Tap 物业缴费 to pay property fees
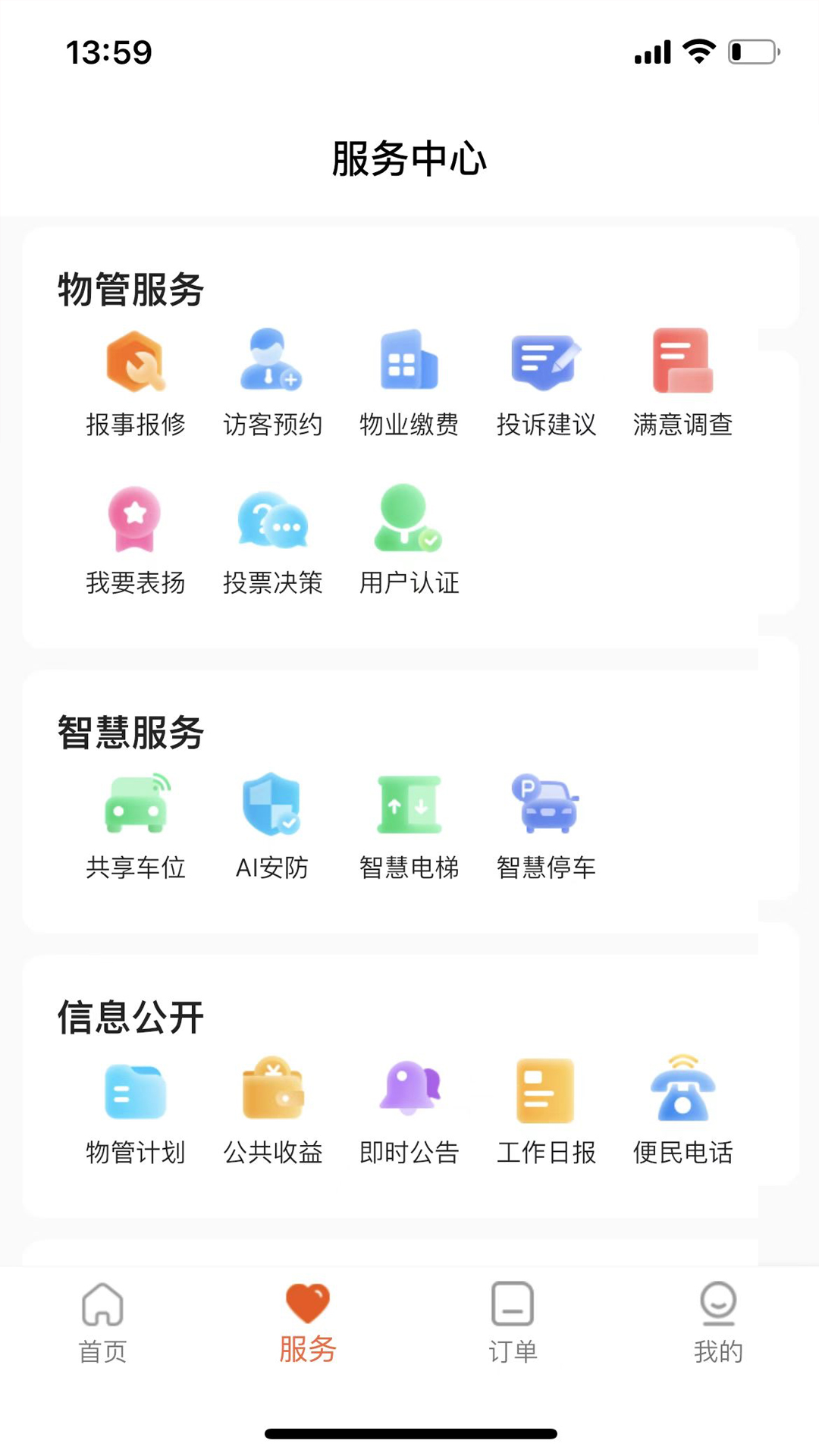The width and height of the screenshot is (819, 1456). [x=409, y=384]
